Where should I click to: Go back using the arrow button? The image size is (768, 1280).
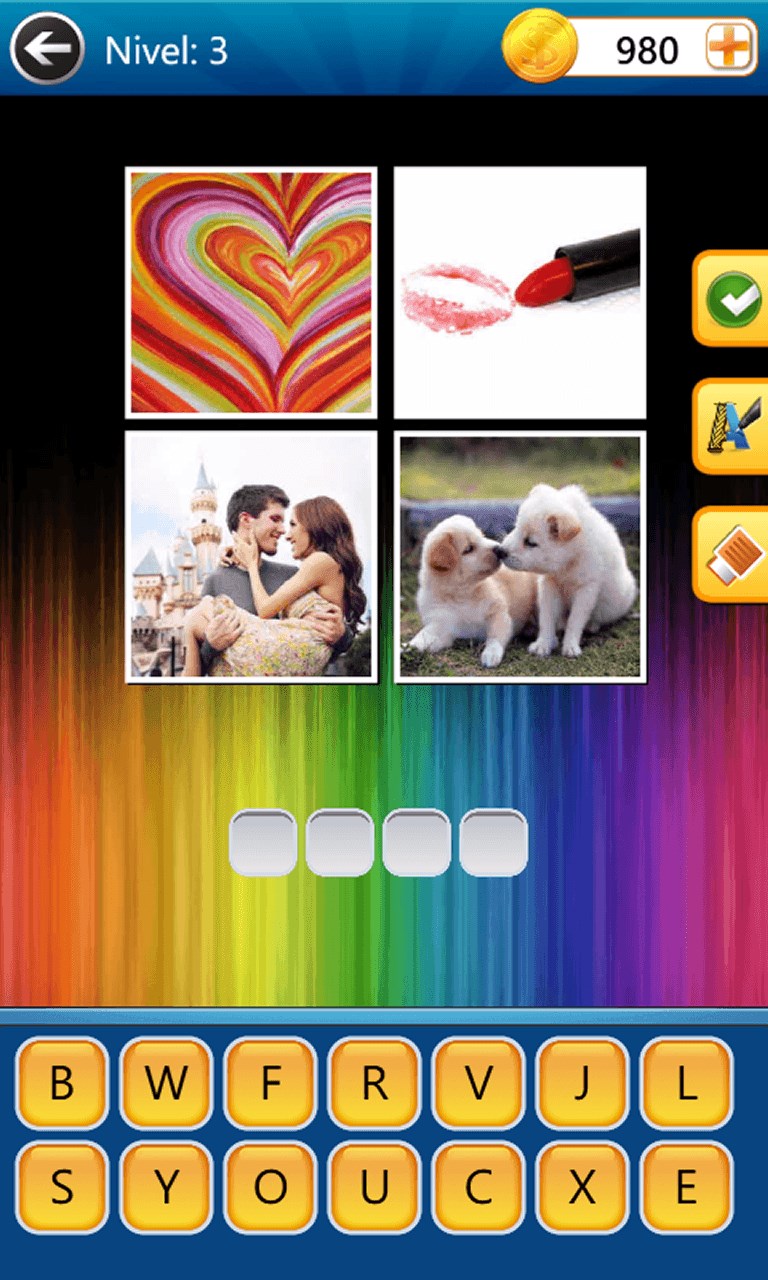click(x=47, y=48)
